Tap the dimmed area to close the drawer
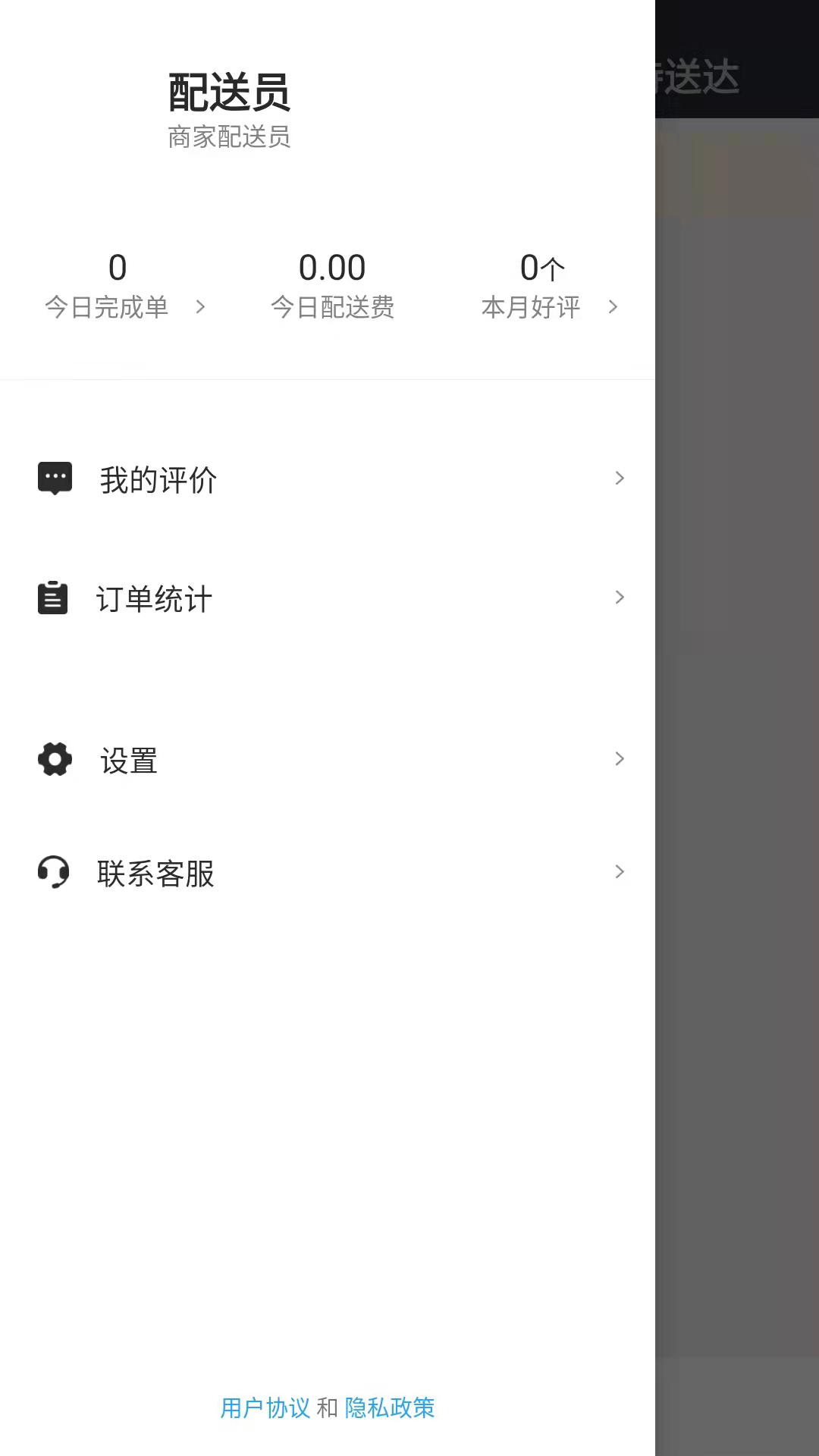Viewport: 819px width, 1456px height. pos(737,758)
